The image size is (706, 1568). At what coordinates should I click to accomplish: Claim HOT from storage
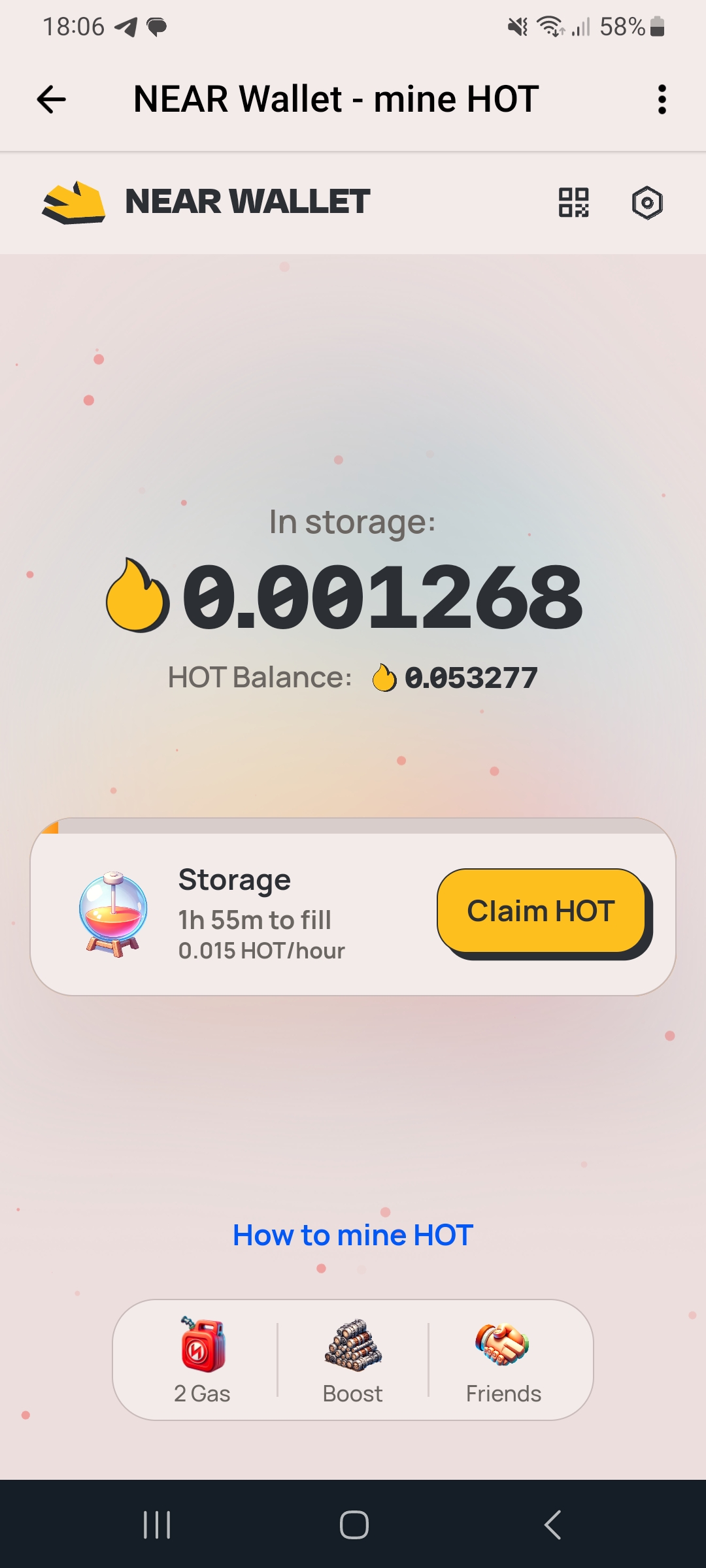(541, 911)
